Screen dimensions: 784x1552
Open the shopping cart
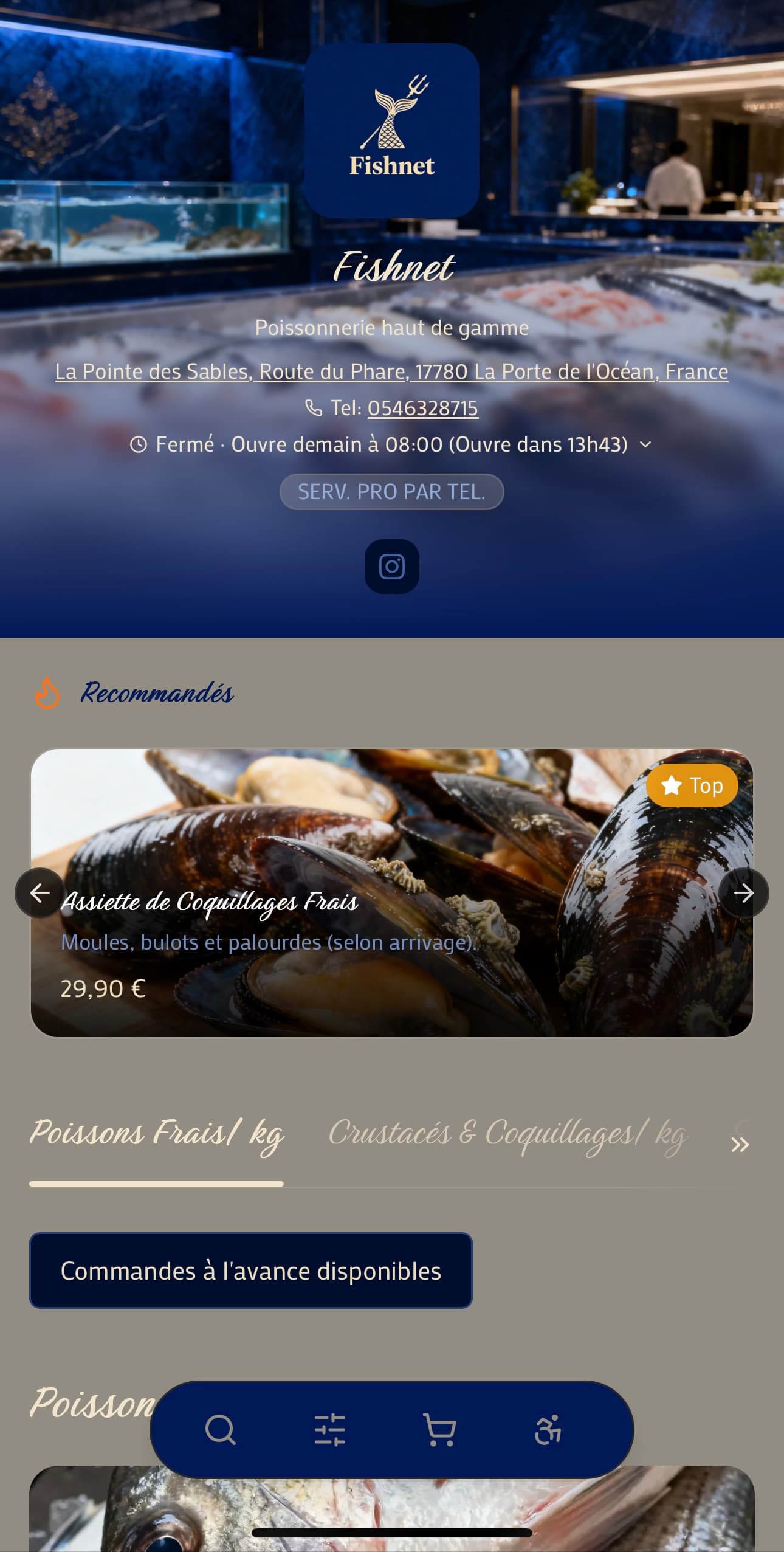point(439,1430)
